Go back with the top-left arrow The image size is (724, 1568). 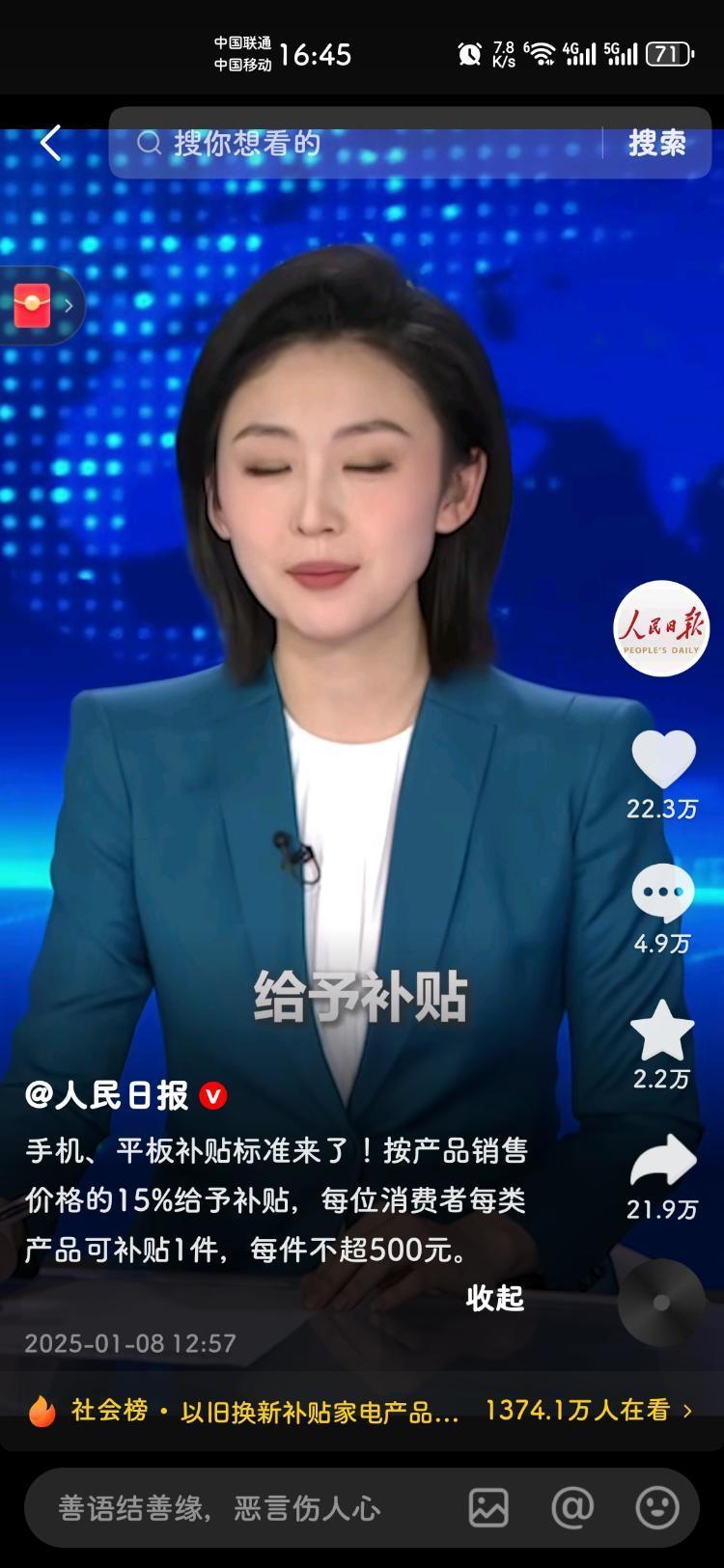coord(50,143)
